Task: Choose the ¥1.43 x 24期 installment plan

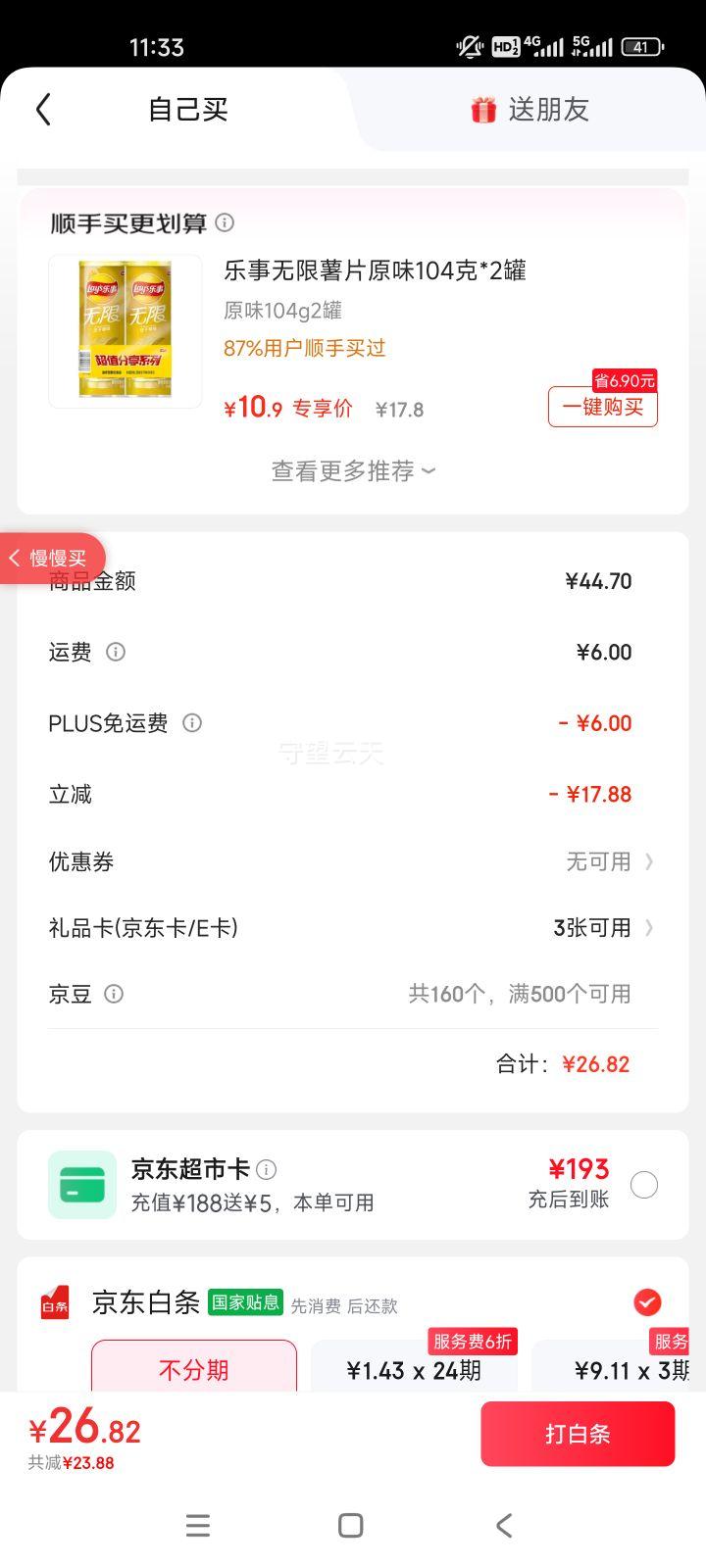Action: [x=414, y=1370]
